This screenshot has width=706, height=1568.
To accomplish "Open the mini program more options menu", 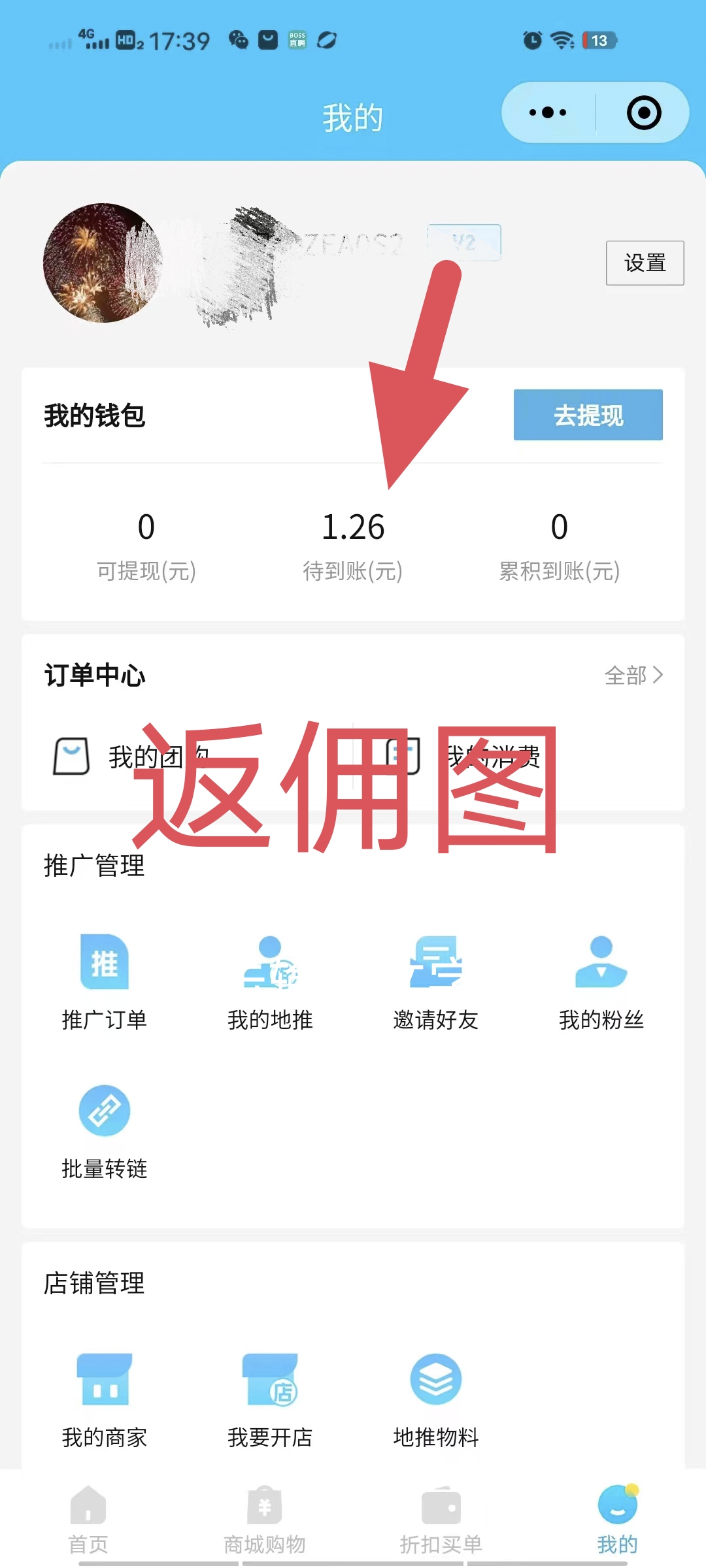I will click(548, 113).
